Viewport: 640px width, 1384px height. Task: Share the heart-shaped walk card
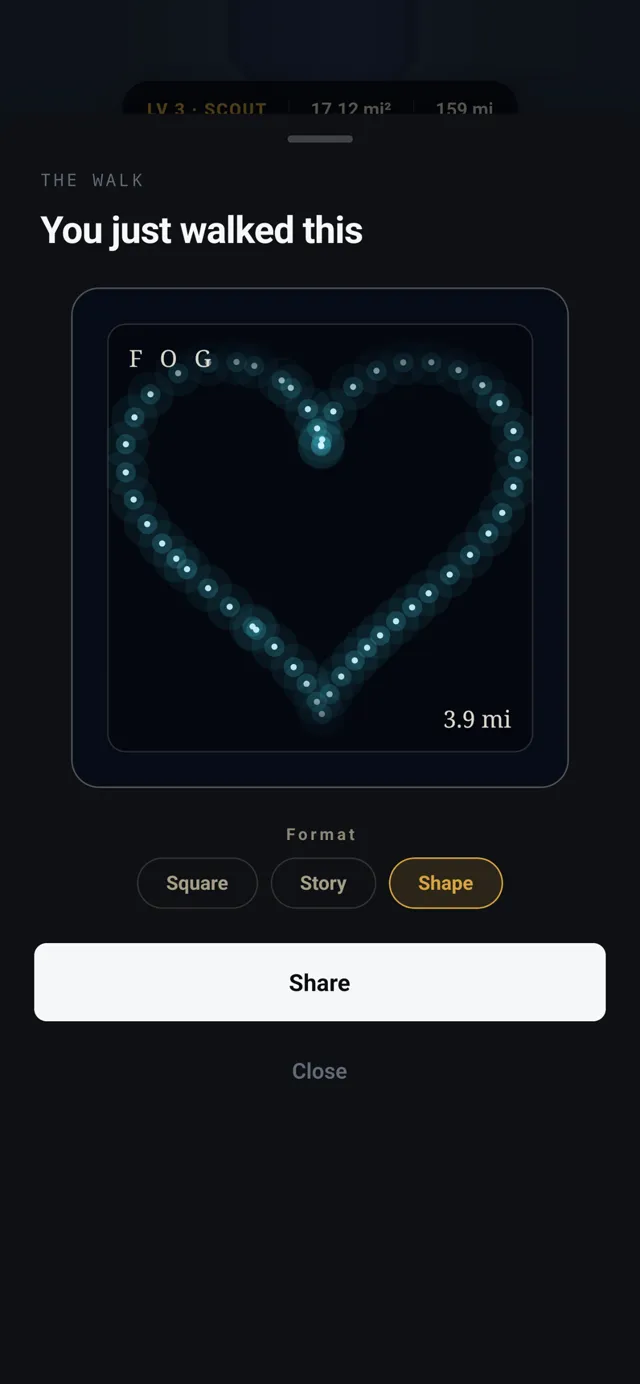click(x=320, y=982)
